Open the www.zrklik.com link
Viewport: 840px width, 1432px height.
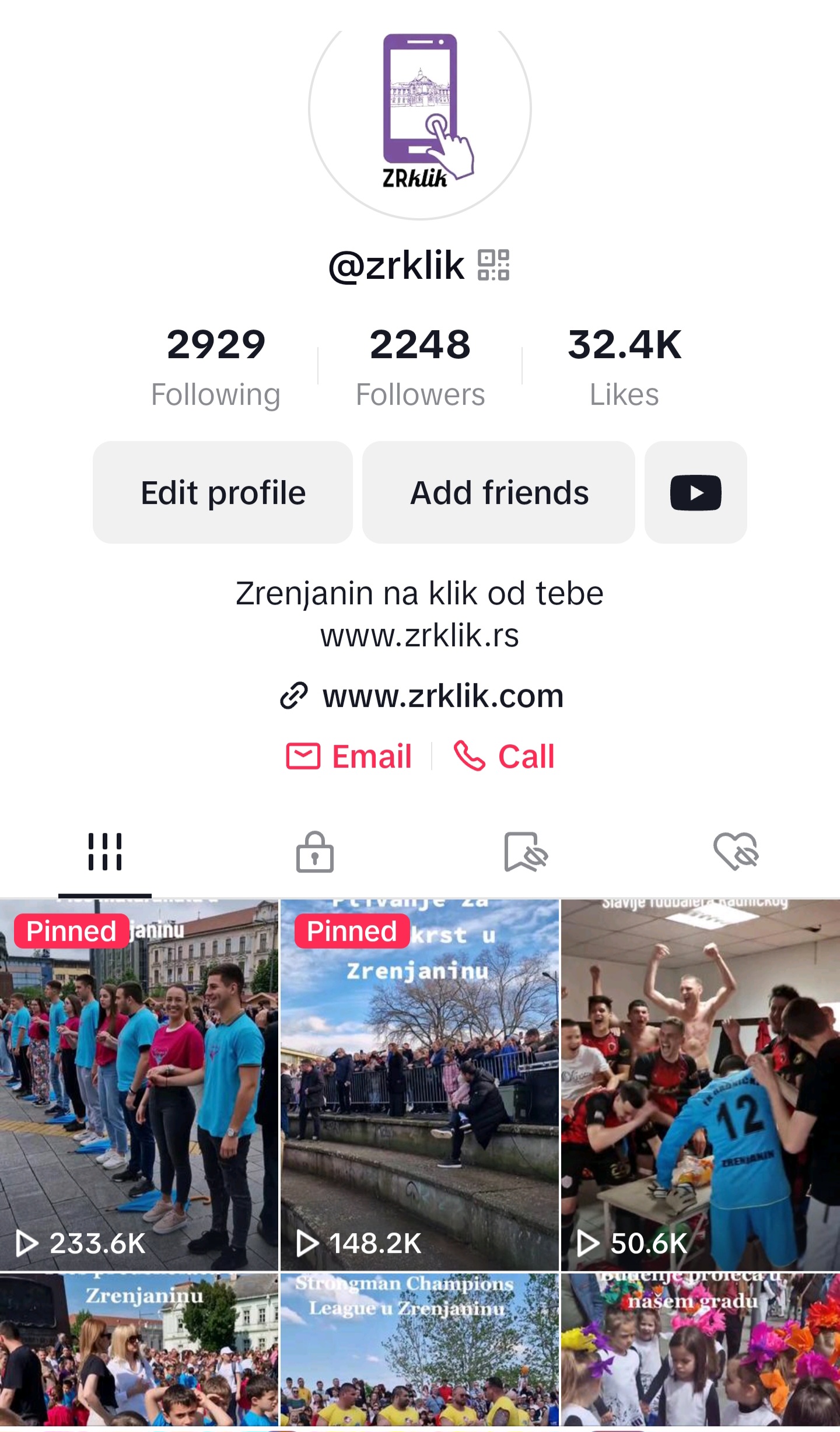(421, 695)
